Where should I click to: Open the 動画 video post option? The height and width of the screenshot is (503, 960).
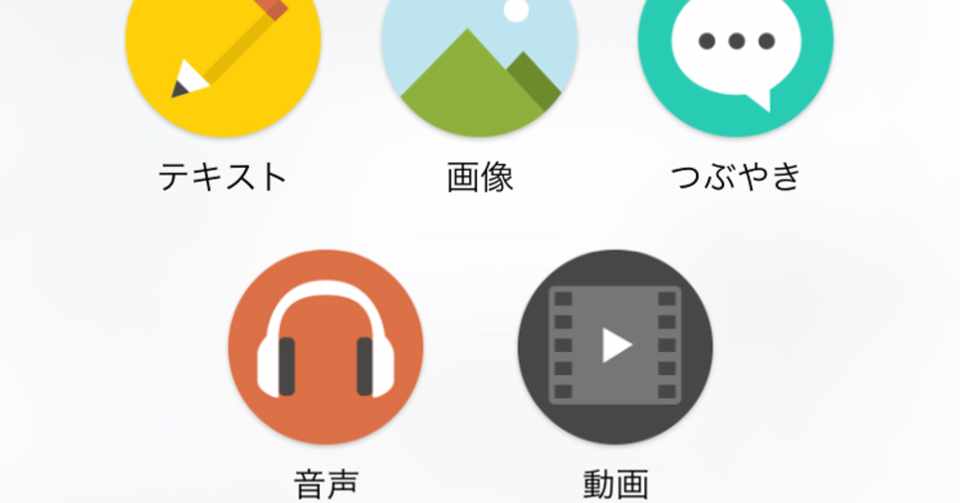pyautogui.click(x=615, y=347)
